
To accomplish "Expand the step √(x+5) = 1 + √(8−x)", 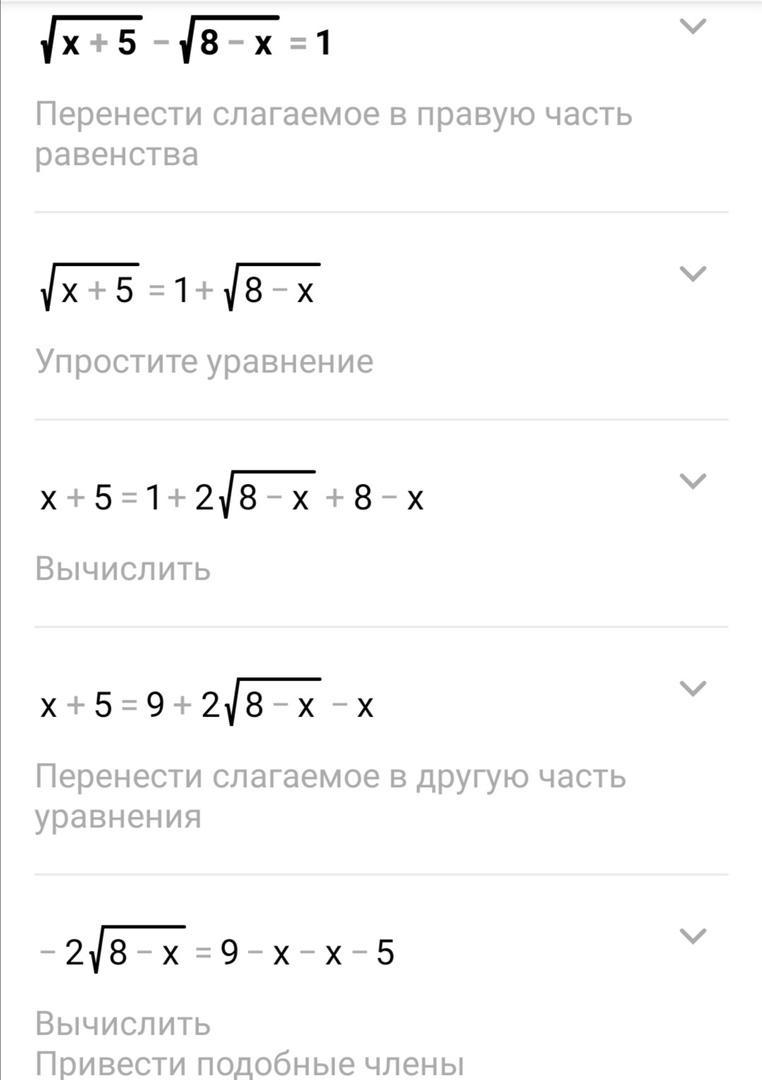I will [x=693, y=273].
